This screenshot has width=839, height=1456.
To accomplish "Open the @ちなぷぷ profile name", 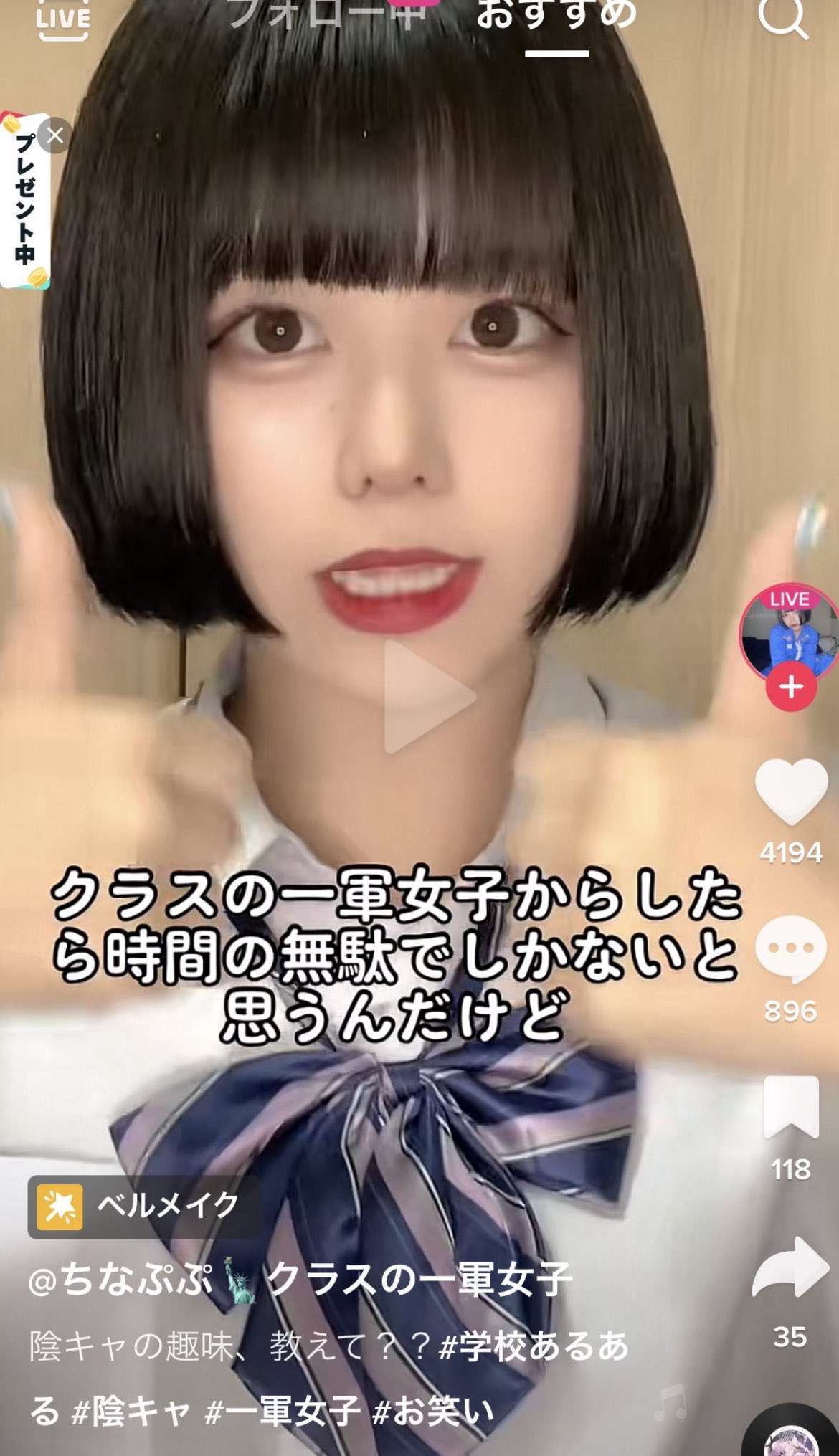I will (x=120, y=1280).
